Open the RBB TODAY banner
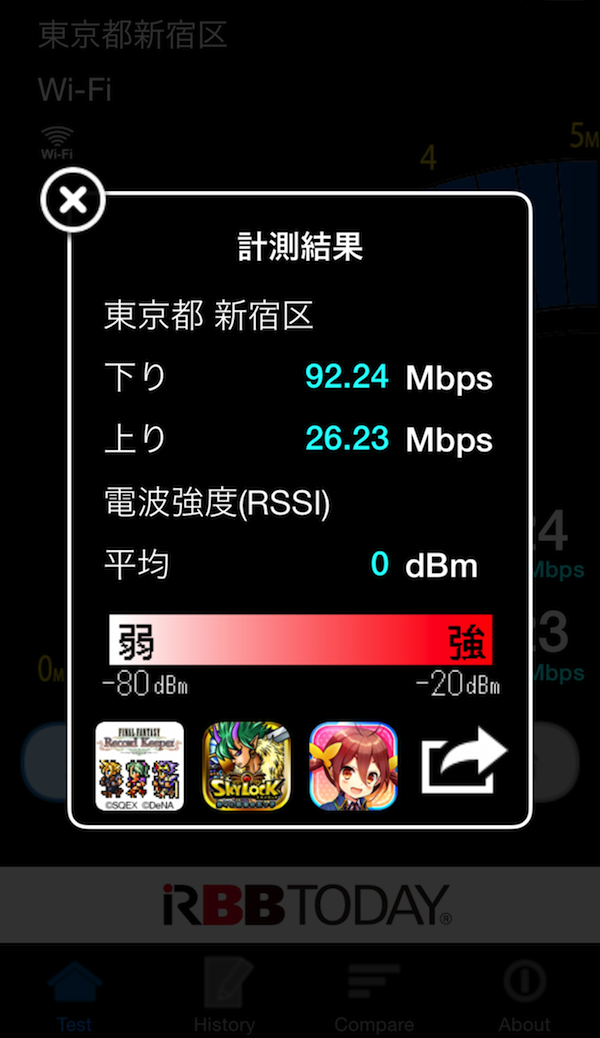 pos(300,905)
